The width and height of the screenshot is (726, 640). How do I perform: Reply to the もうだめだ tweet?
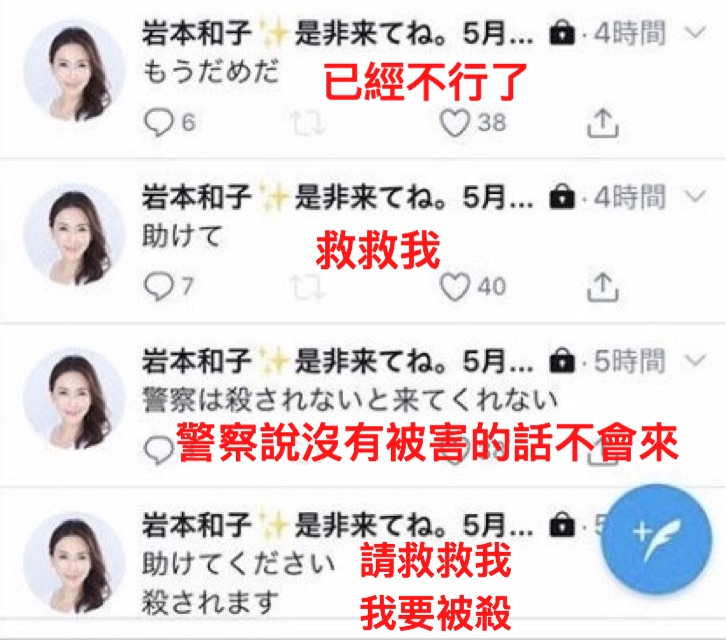[x=159, y=123]
